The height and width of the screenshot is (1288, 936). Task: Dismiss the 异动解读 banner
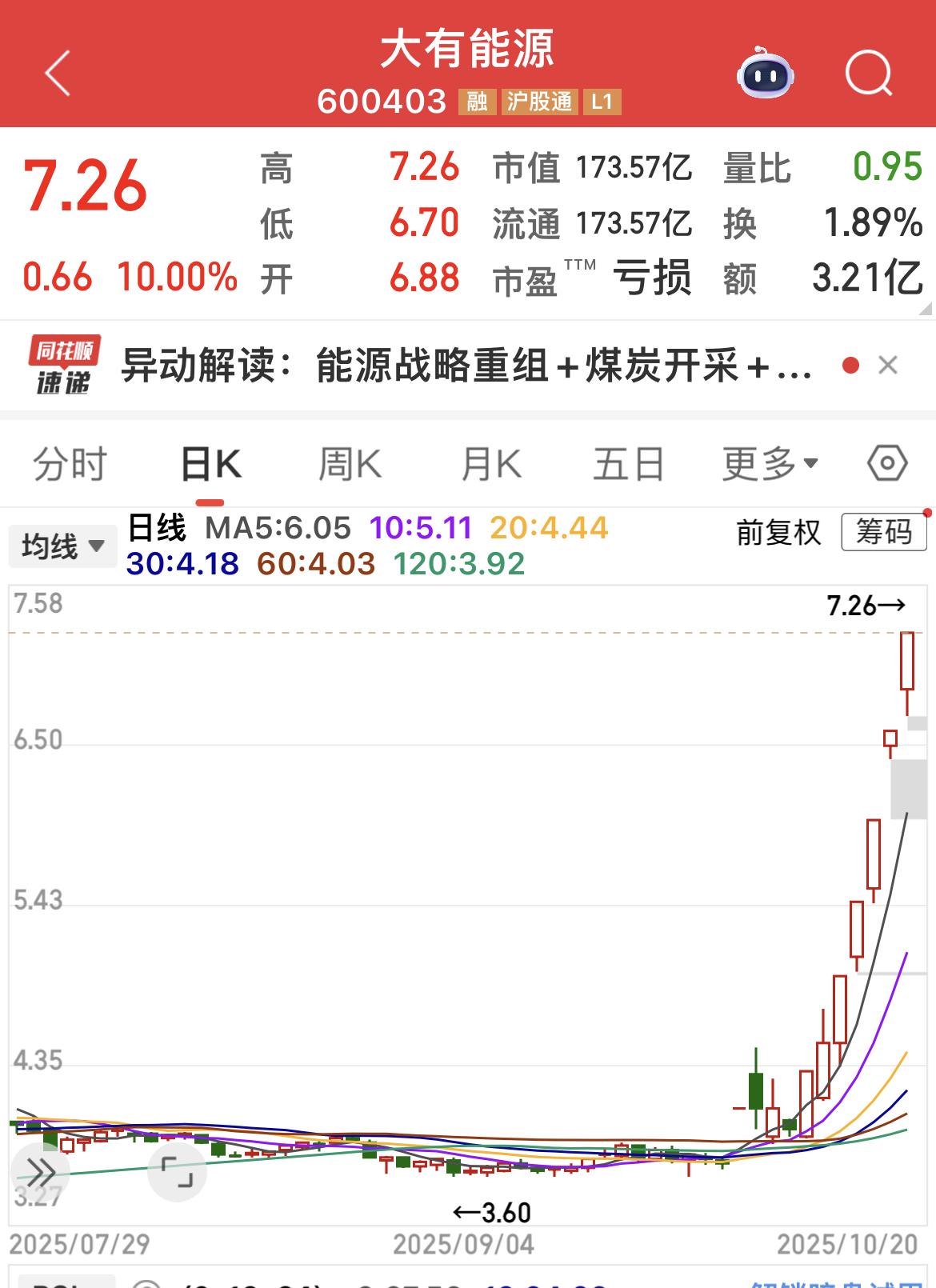point(887,366)
